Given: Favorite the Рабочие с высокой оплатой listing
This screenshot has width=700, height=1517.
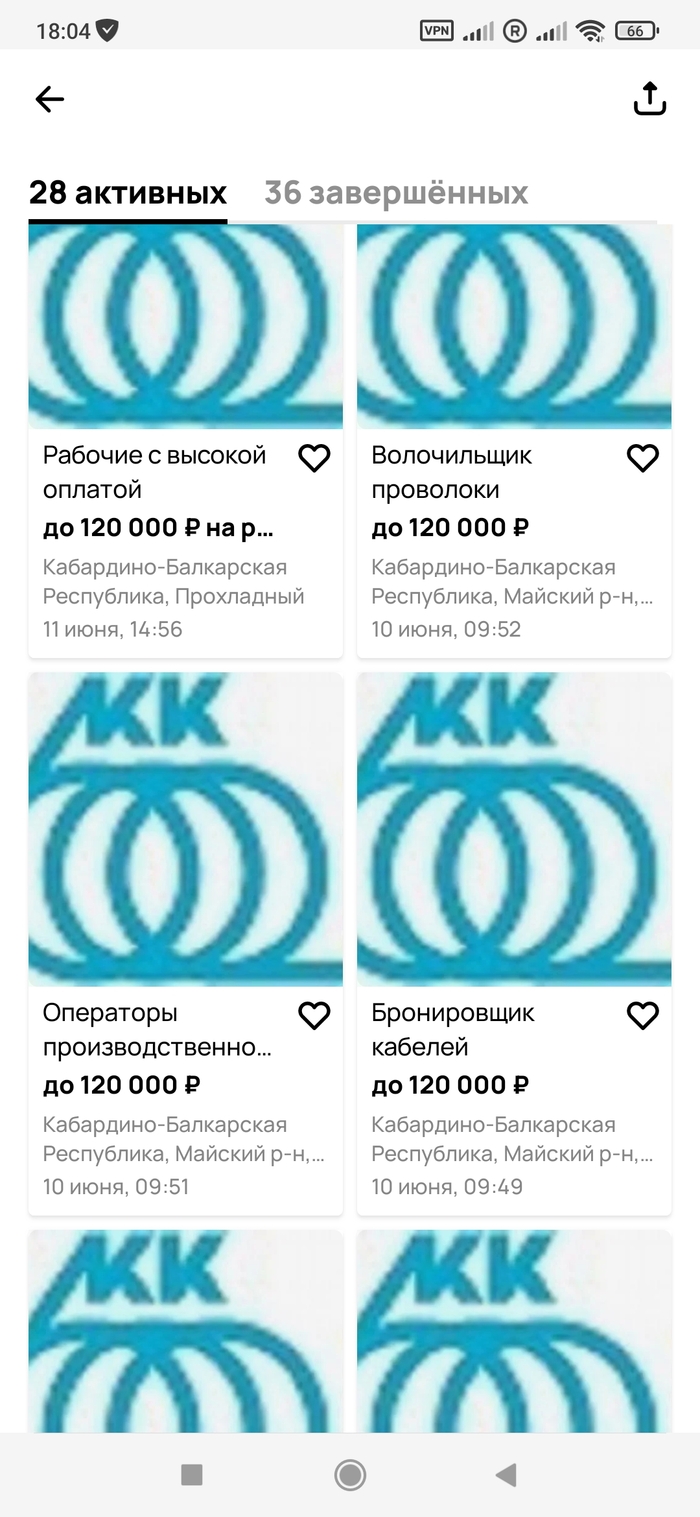Looking at the screenshot, I should [x=314, y=459].
